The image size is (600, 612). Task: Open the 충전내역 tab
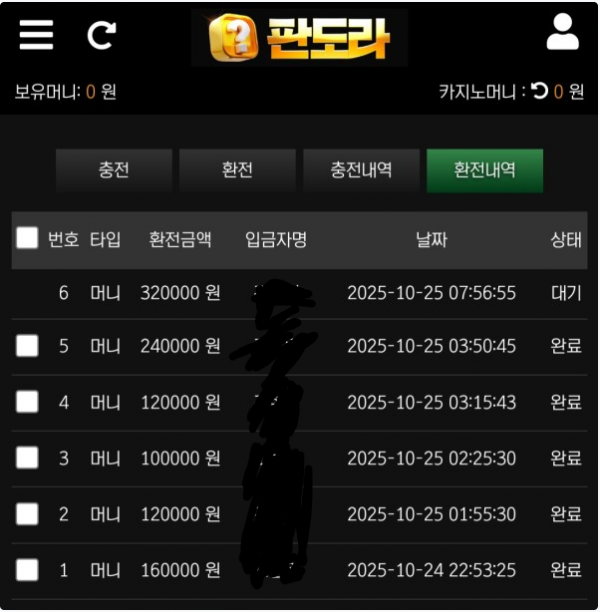point(361,170)
